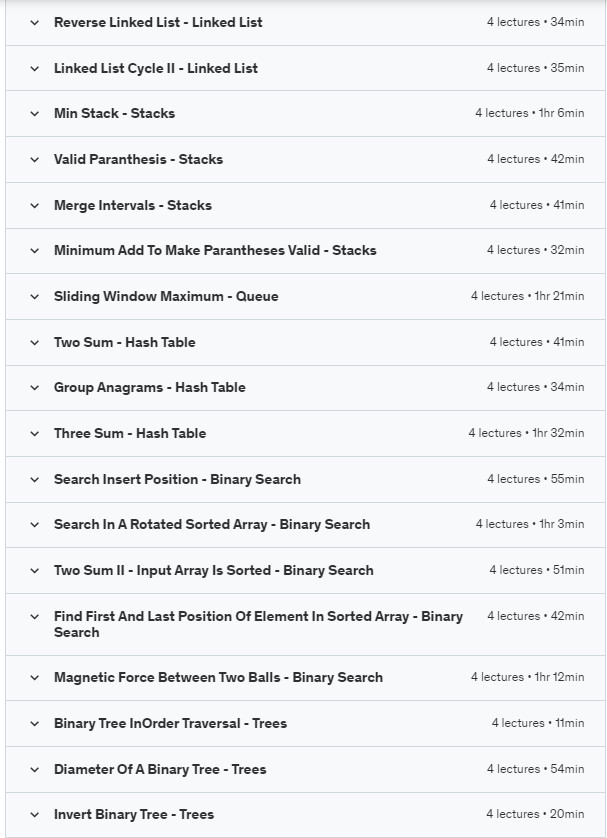Expand Linked List Cycle II section

(x=155, y=68)
